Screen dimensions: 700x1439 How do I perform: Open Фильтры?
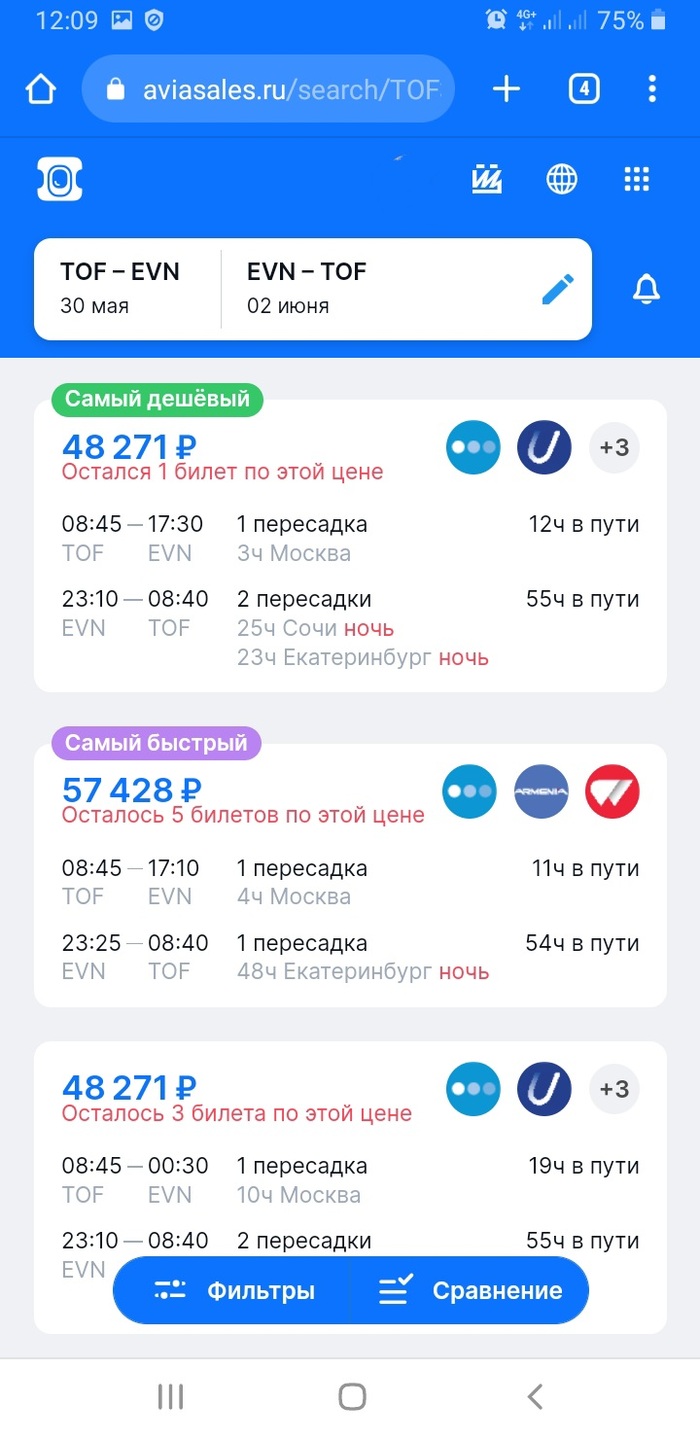tap(235, 1291)
